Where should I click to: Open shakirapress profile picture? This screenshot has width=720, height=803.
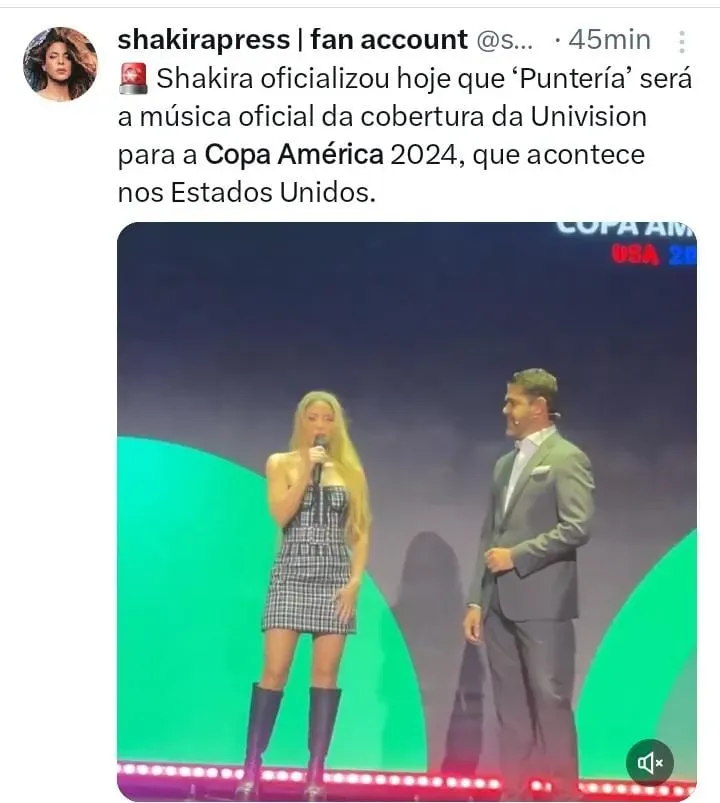[x=60, y=64]
